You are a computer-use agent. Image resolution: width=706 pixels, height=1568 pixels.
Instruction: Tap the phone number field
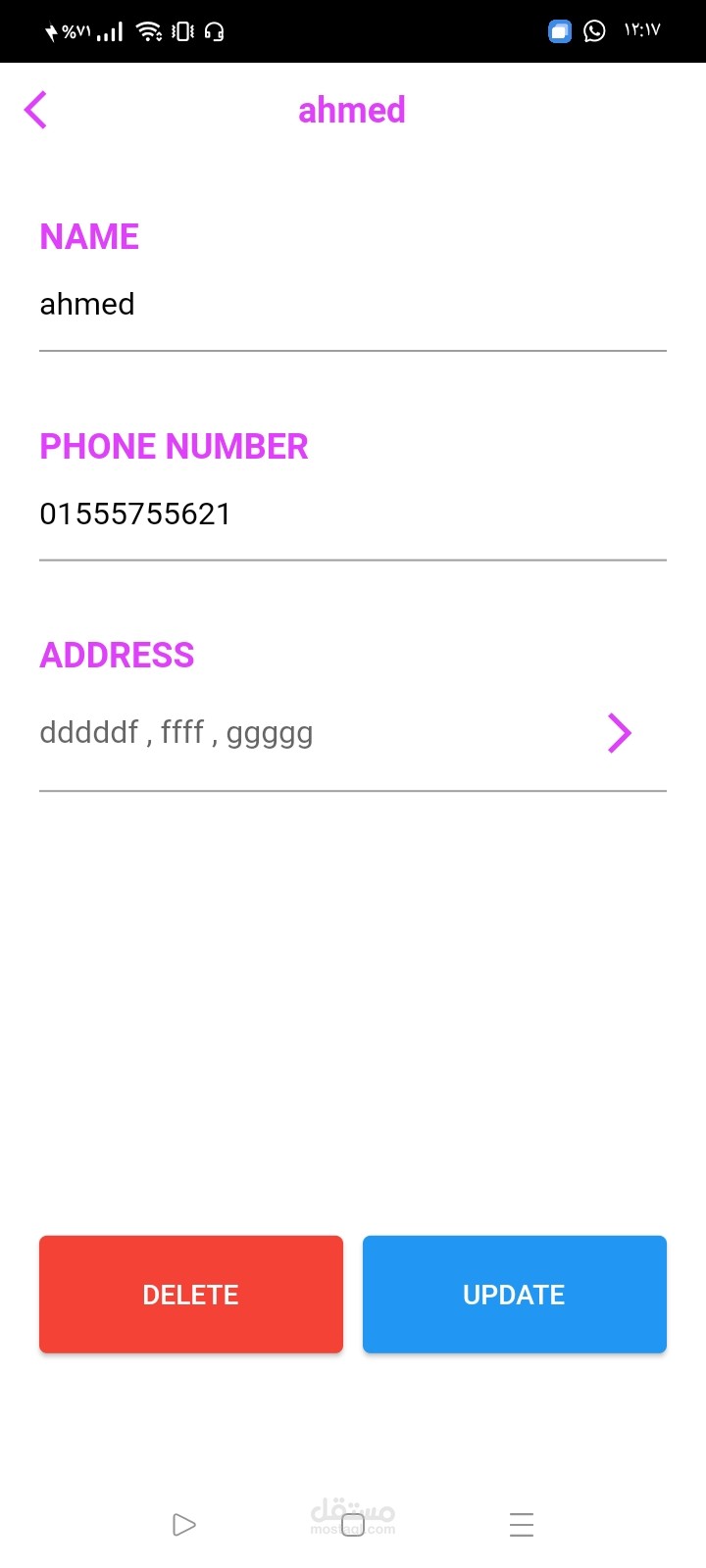[x=351, y=514]
